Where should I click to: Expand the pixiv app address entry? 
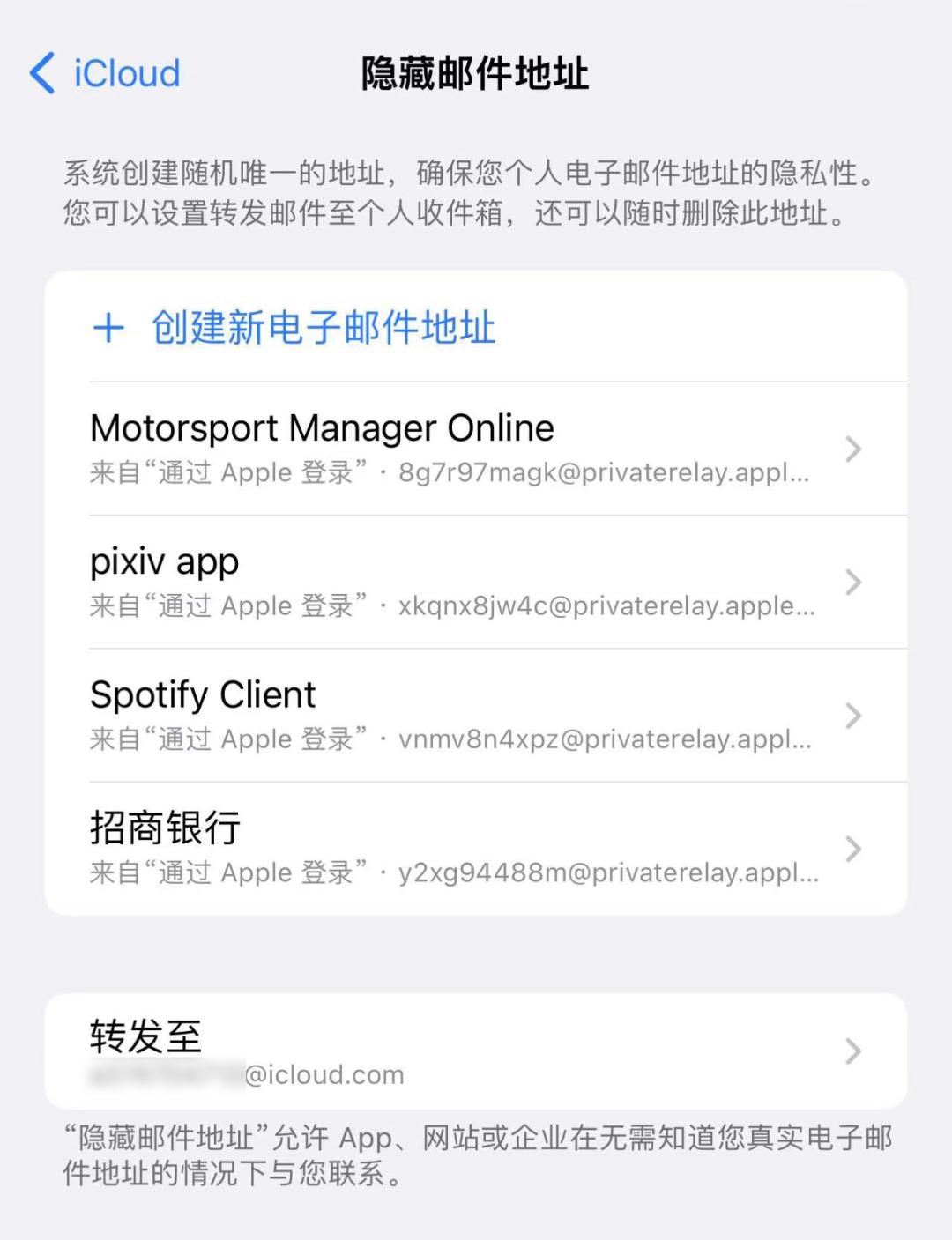[852, 582]
